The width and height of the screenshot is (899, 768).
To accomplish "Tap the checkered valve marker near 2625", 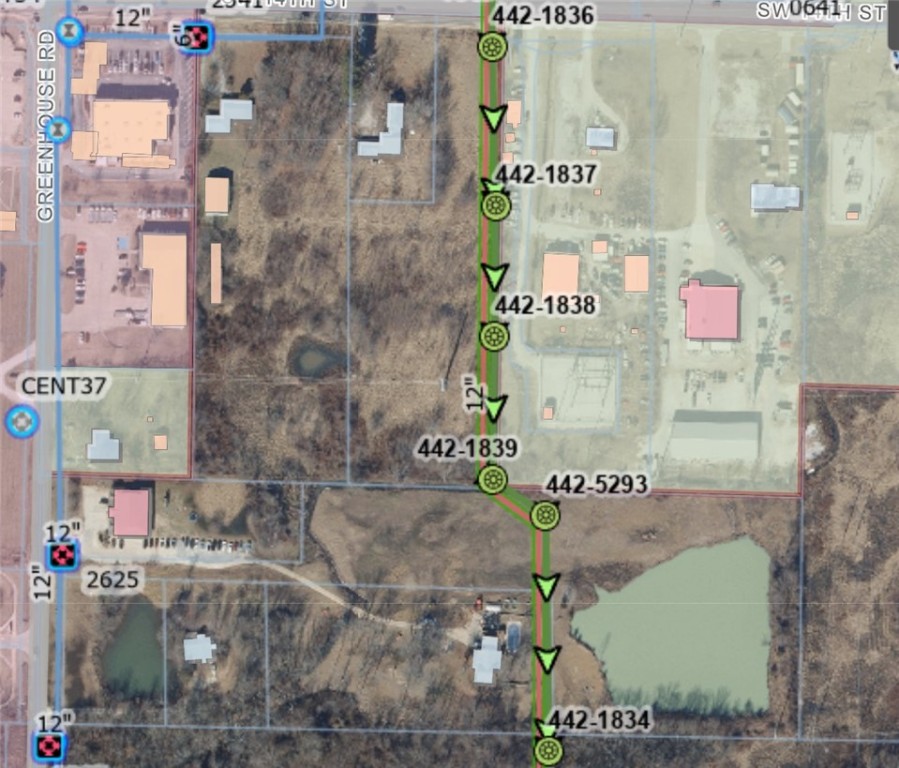I will (x=62, y=556).
